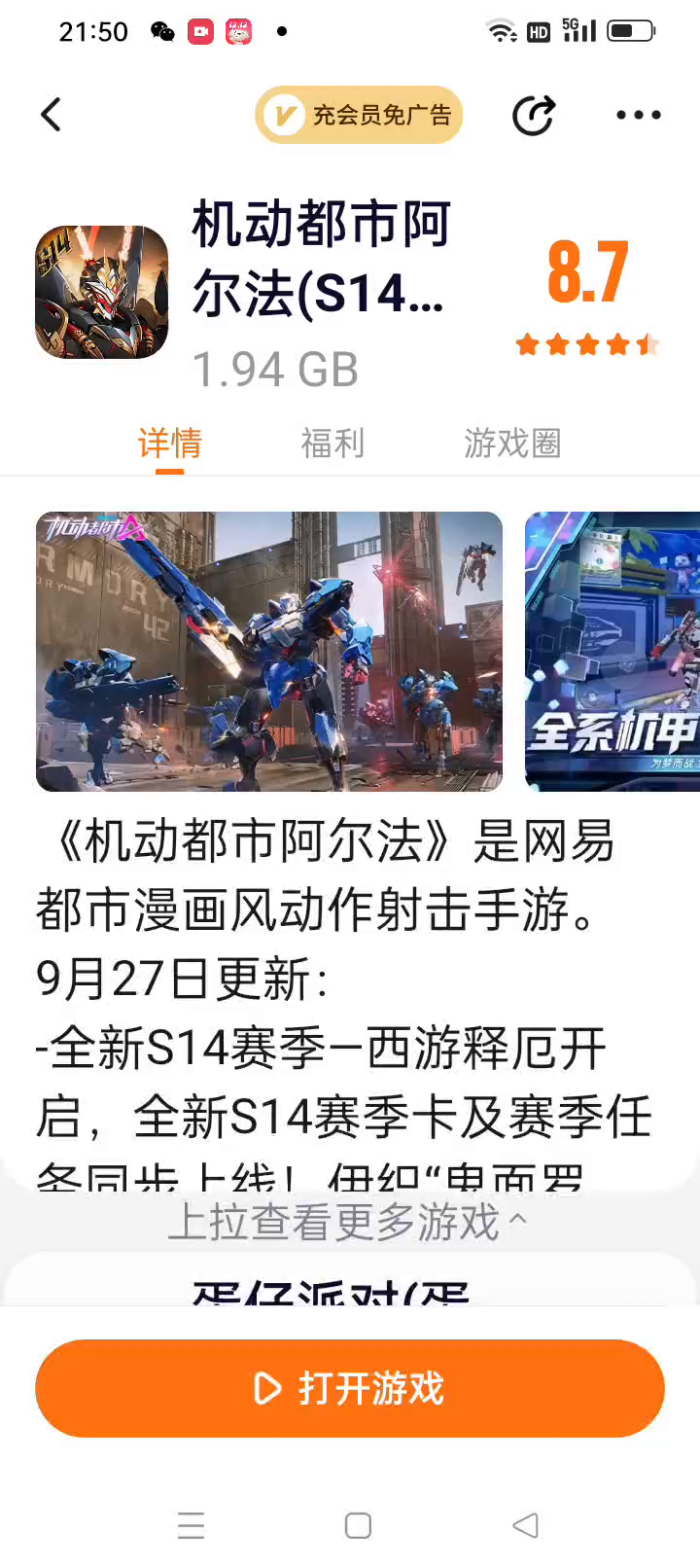Tap the system home button
700x1568 pixels.
coord(358,1525)
